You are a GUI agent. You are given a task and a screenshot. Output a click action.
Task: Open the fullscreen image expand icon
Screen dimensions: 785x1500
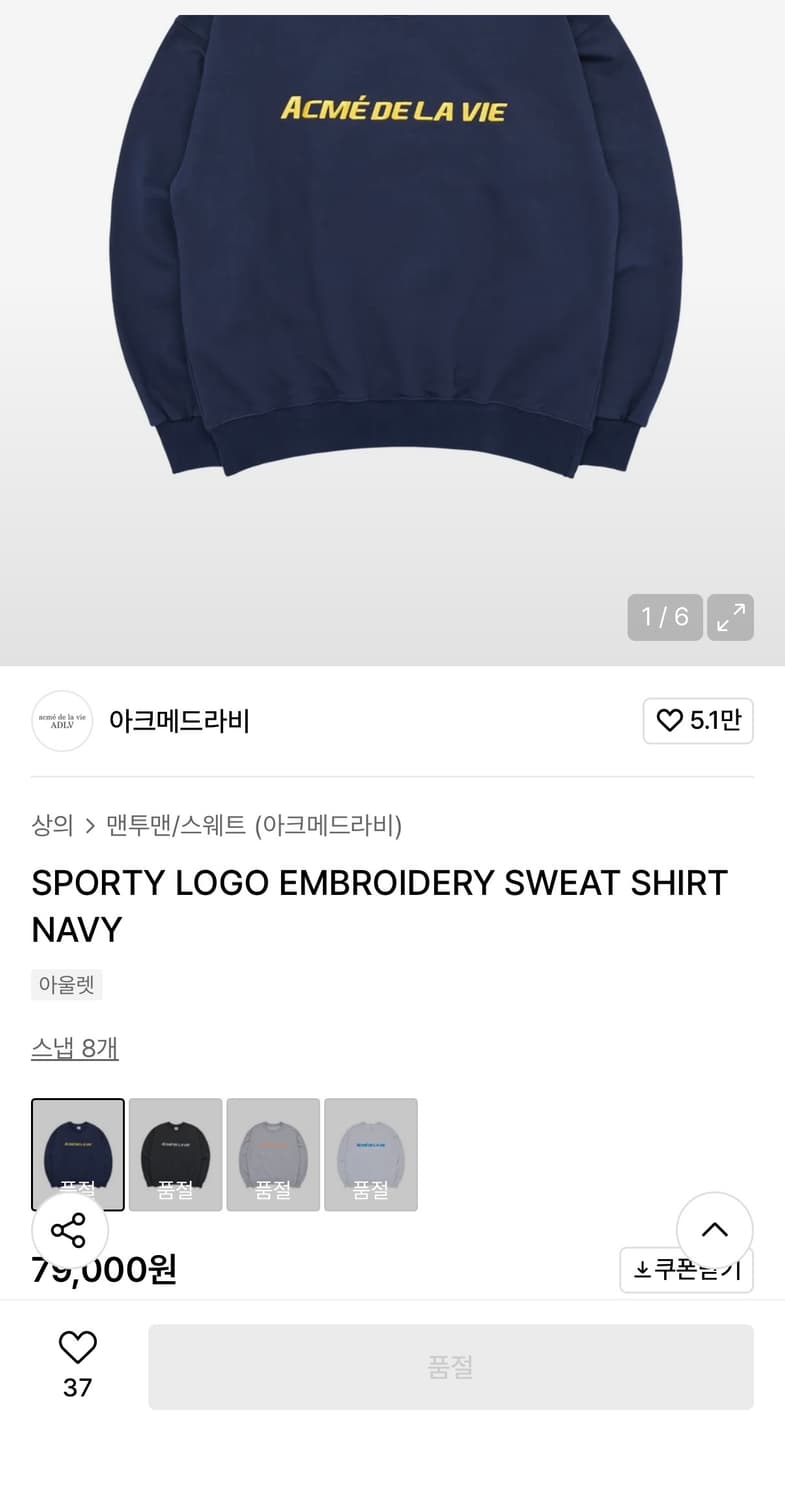click(x=730, y=617)
